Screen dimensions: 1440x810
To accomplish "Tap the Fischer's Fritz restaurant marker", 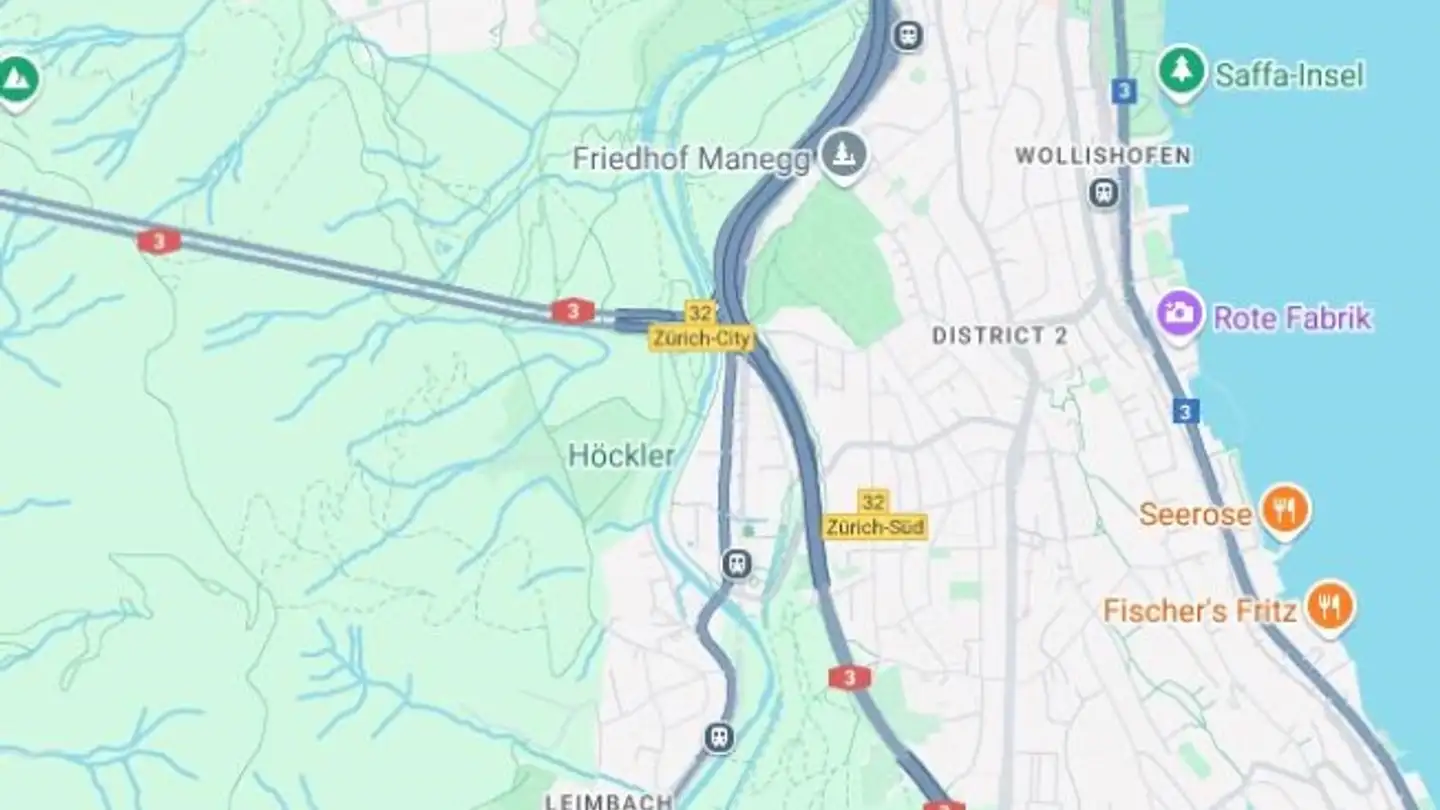I will click(x=1330, y=606).
